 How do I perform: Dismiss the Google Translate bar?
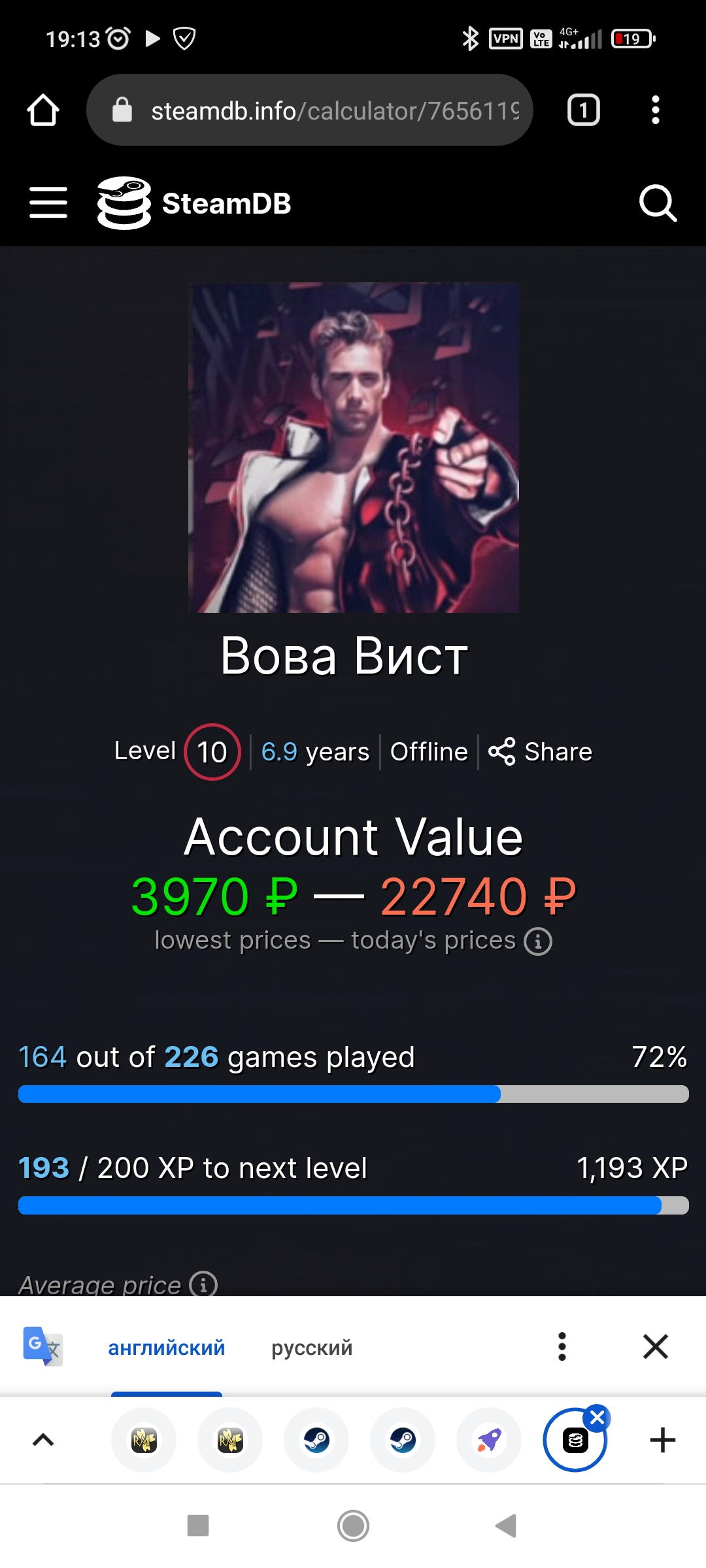pos(656,1347)
